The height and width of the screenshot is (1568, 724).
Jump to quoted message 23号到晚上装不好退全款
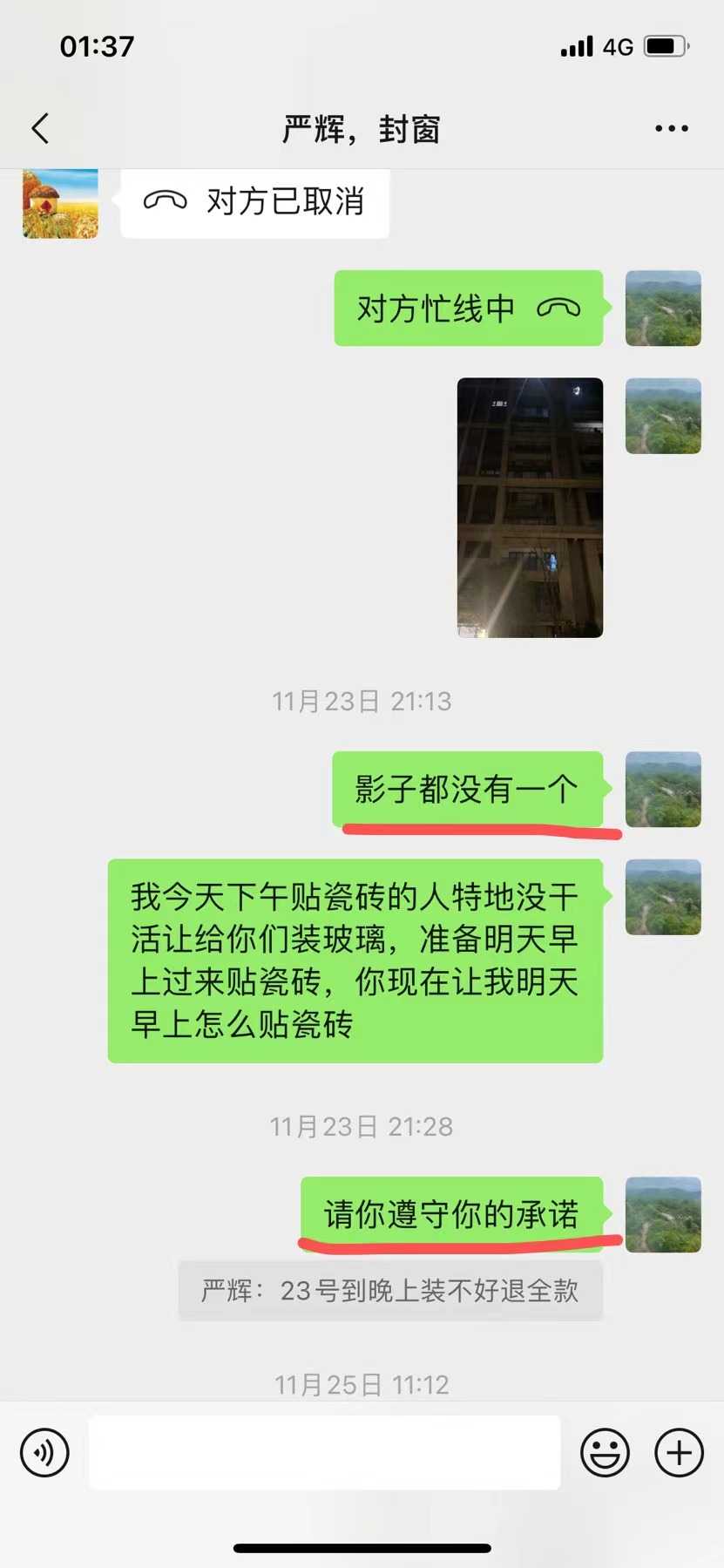click(x=390, y=1290)
